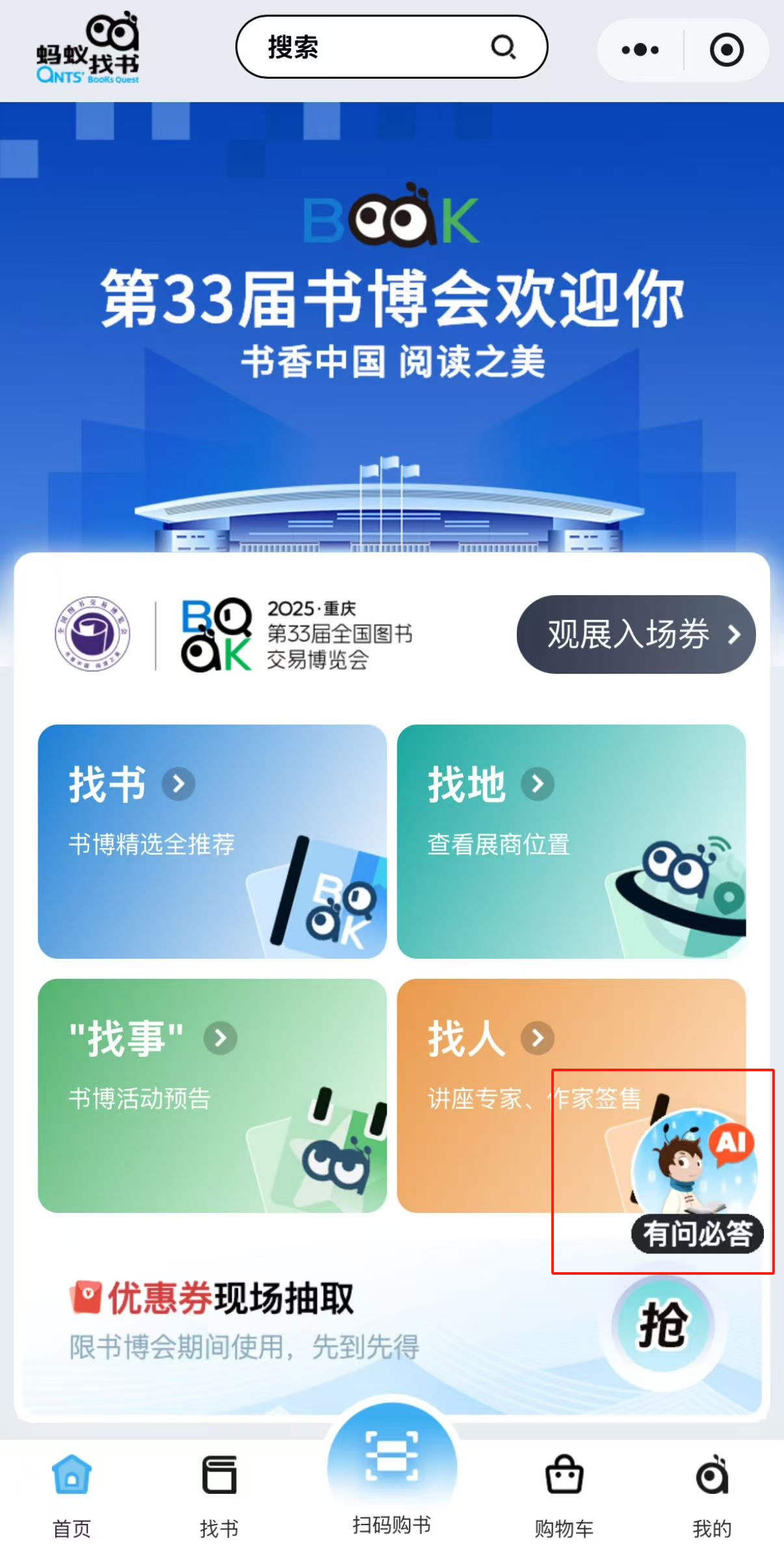The width and height of the screenshot is (784, 1559).
Task: Open the "找事" activity preview card
Action: pos(212,1095)
